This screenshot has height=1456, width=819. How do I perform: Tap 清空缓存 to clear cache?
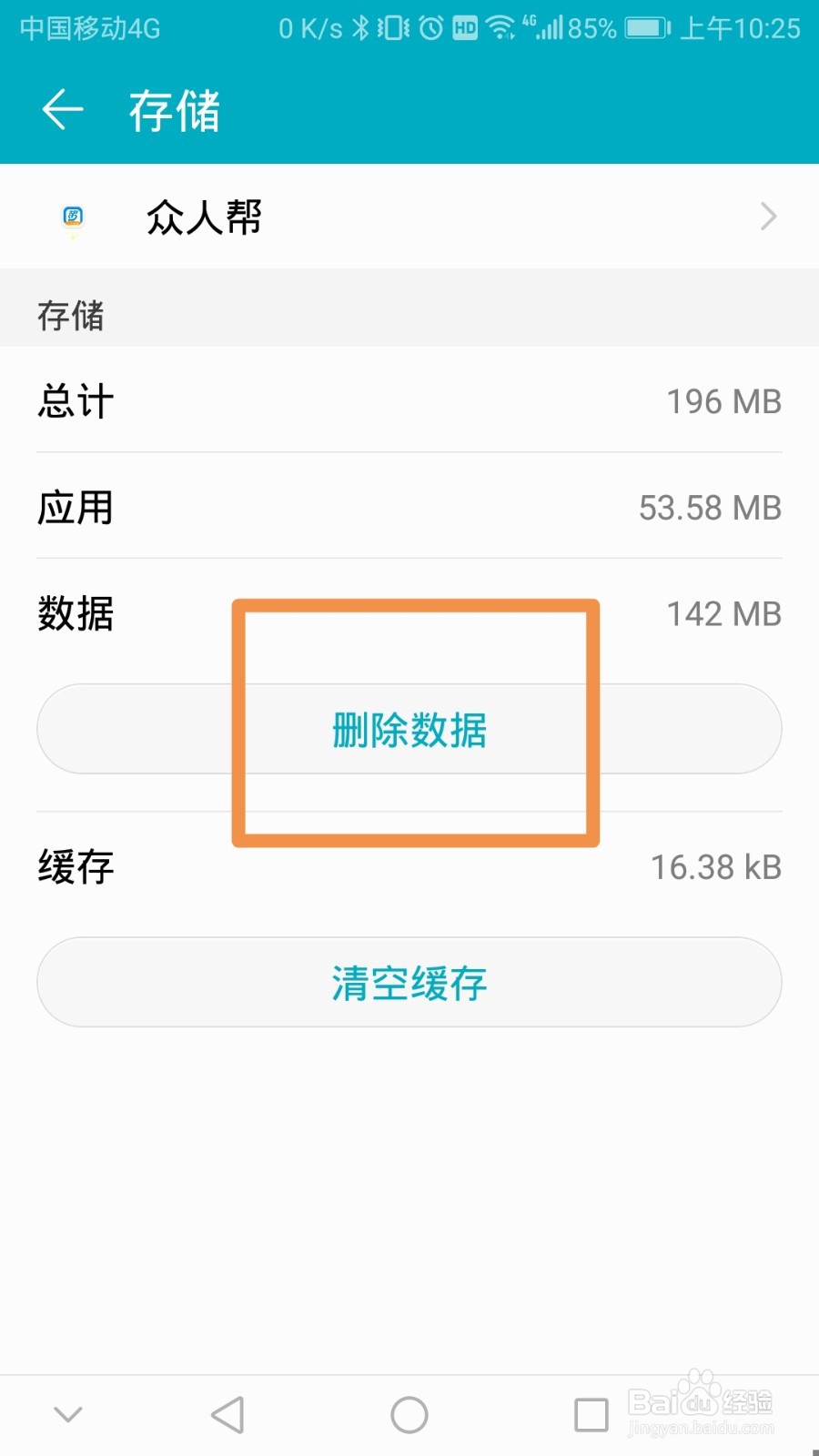pos(408,982)
